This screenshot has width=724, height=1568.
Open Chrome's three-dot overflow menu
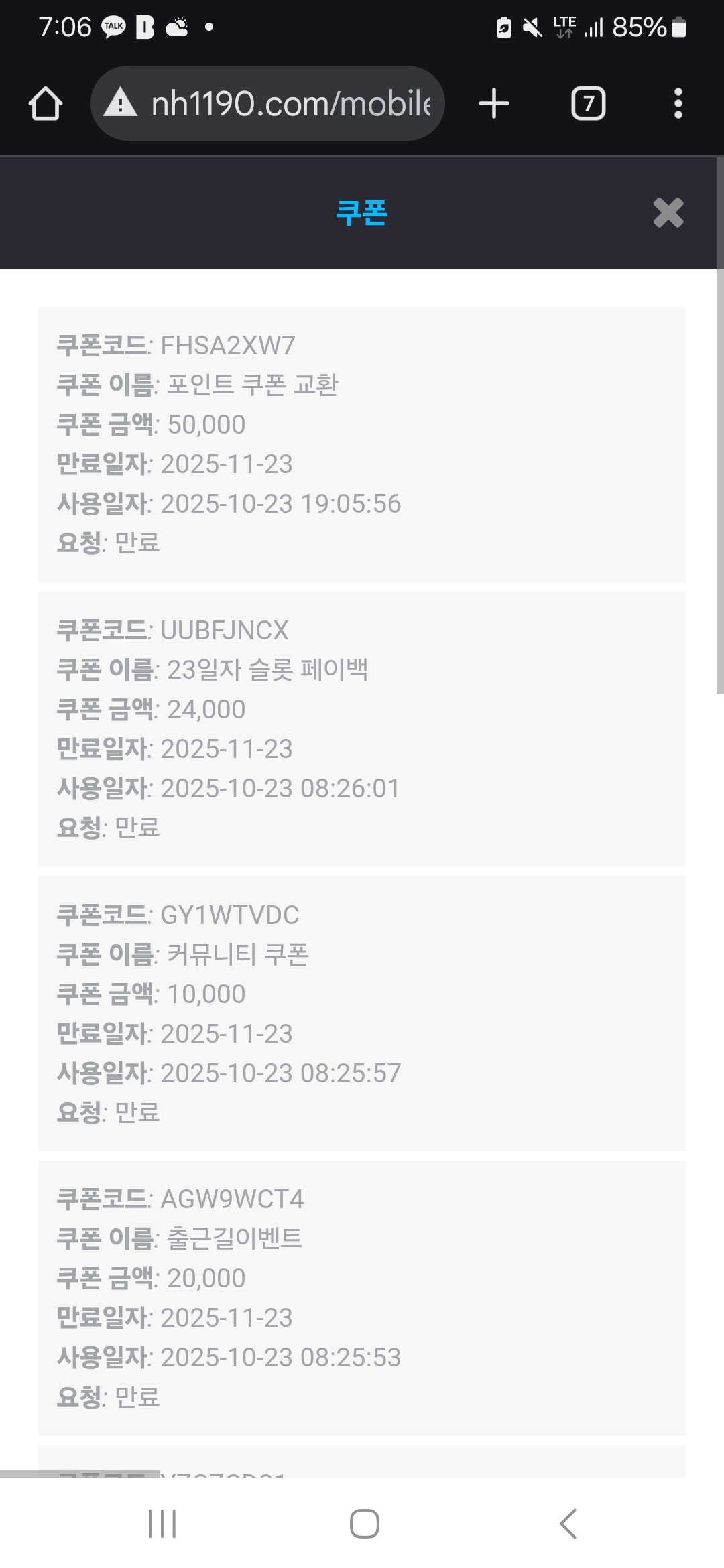tap(678, 103)
